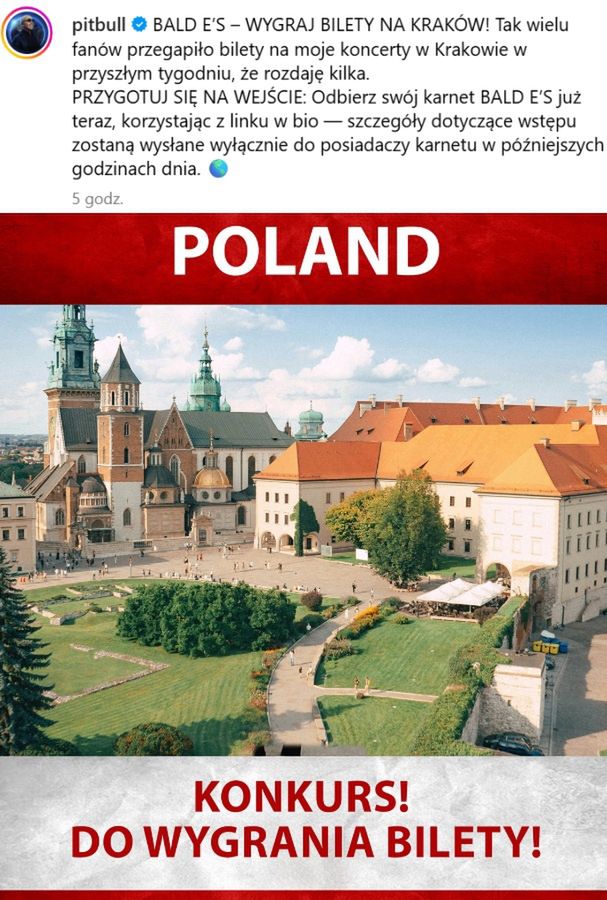This screenshot has height=900, width=607.
Task: Open the Poland ticket contest post image
Action: tap(303, 555)
